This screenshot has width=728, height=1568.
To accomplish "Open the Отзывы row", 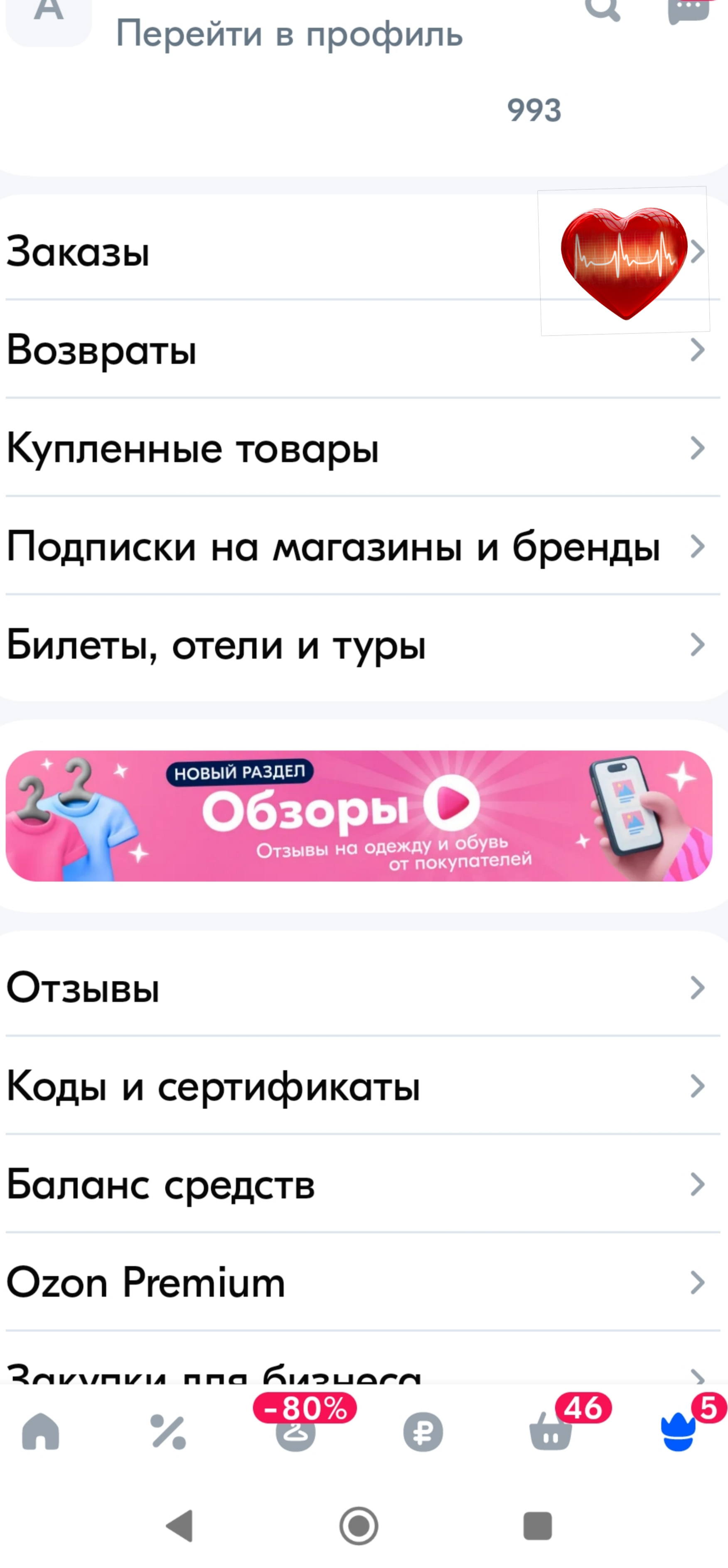I will (363, 987).
